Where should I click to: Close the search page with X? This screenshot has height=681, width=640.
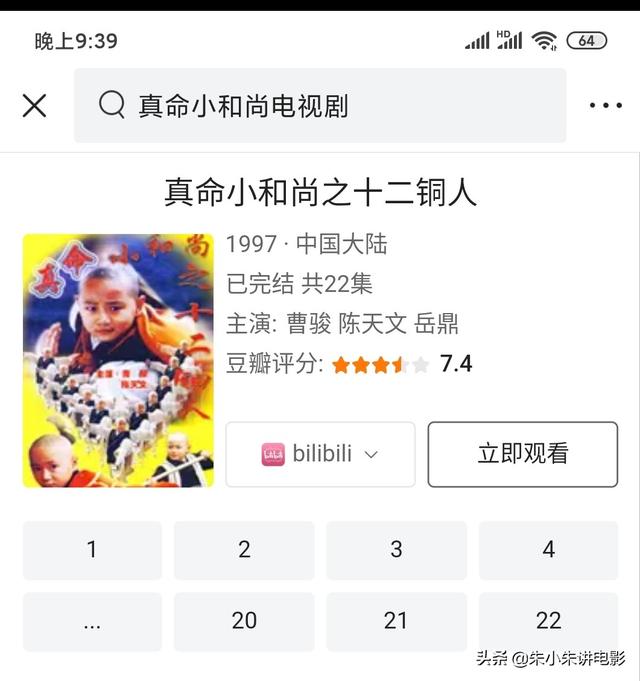pyautogui.click(x=34, y=106)
